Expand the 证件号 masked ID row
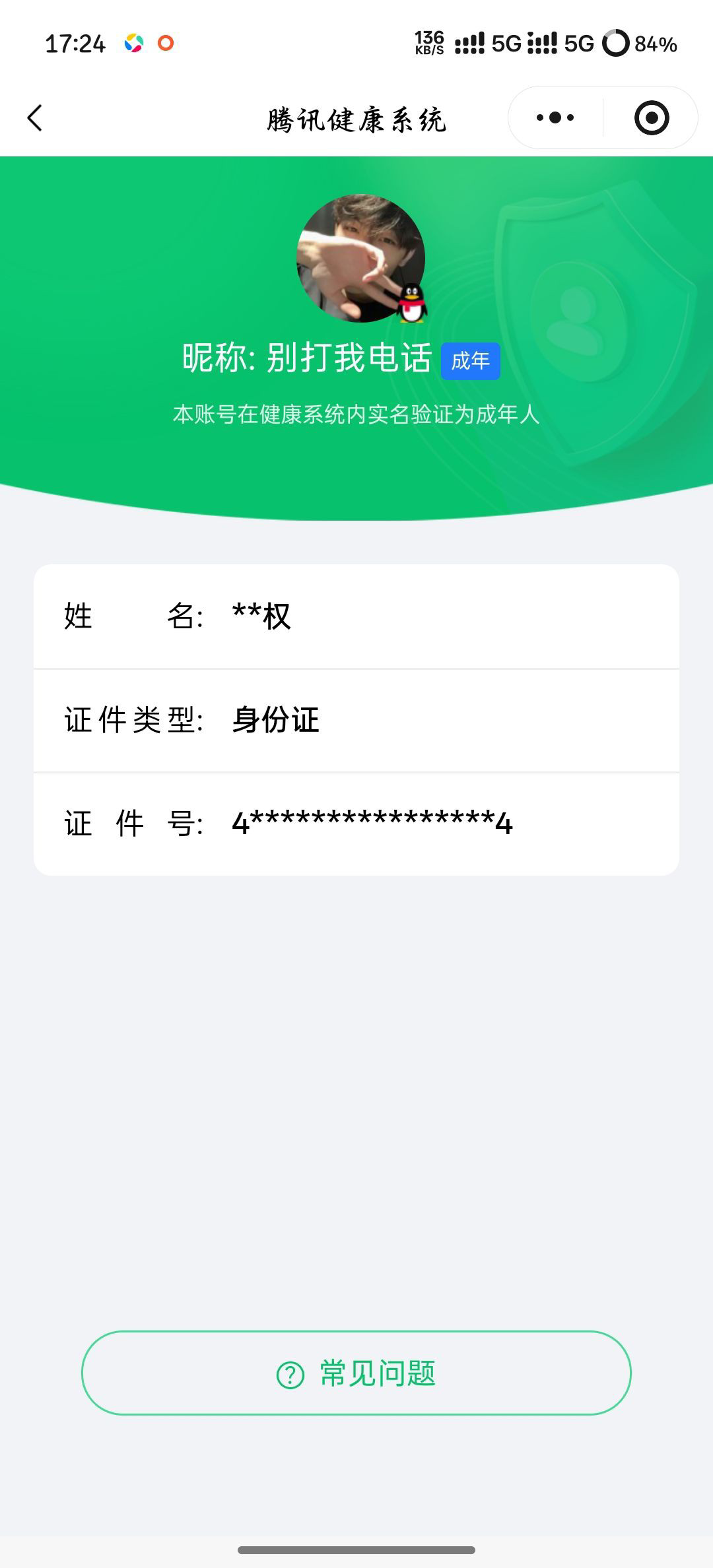The image size is (713, 1568). coord(356,823)
